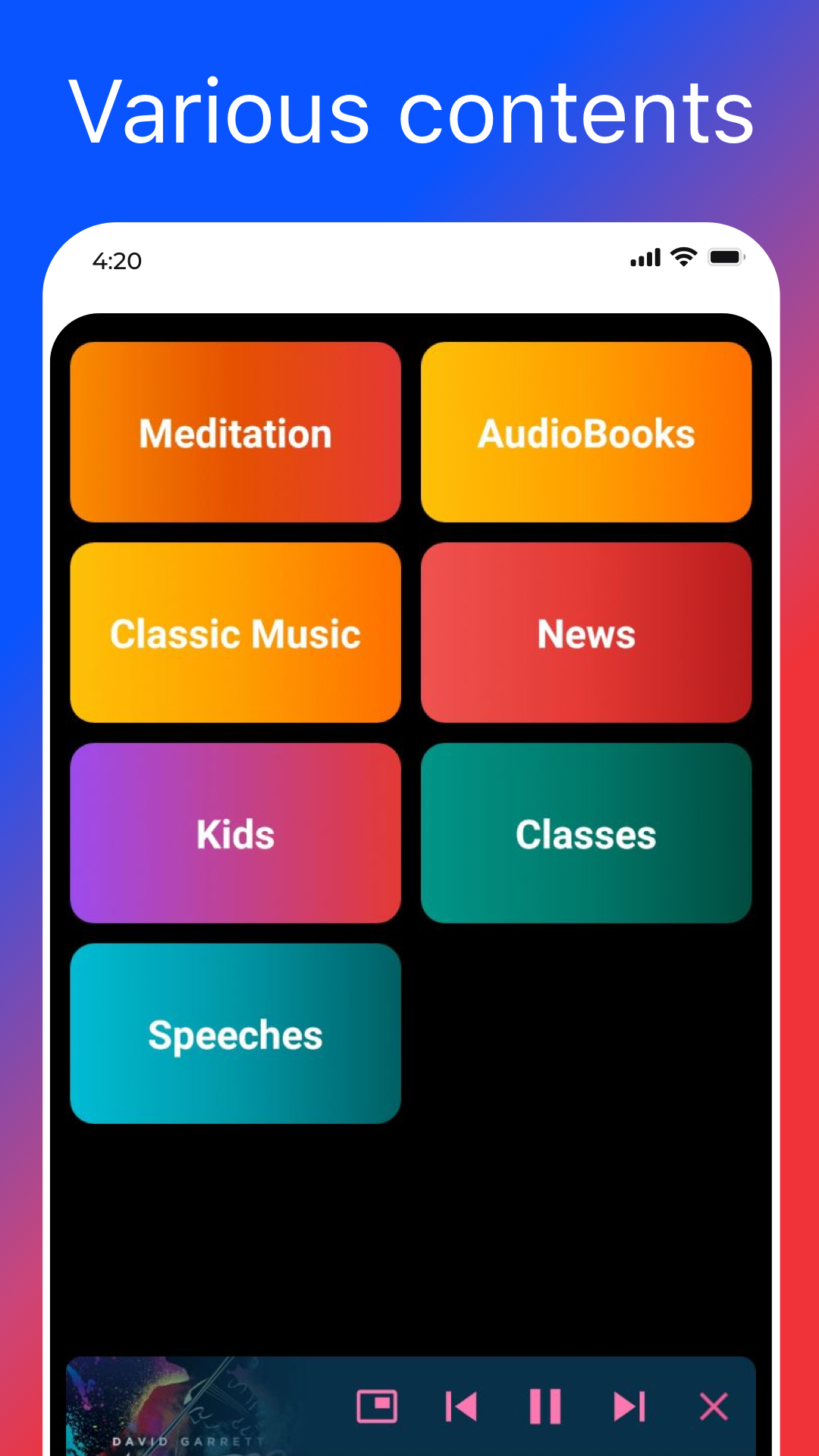Open the Classes category

[586, 834]
